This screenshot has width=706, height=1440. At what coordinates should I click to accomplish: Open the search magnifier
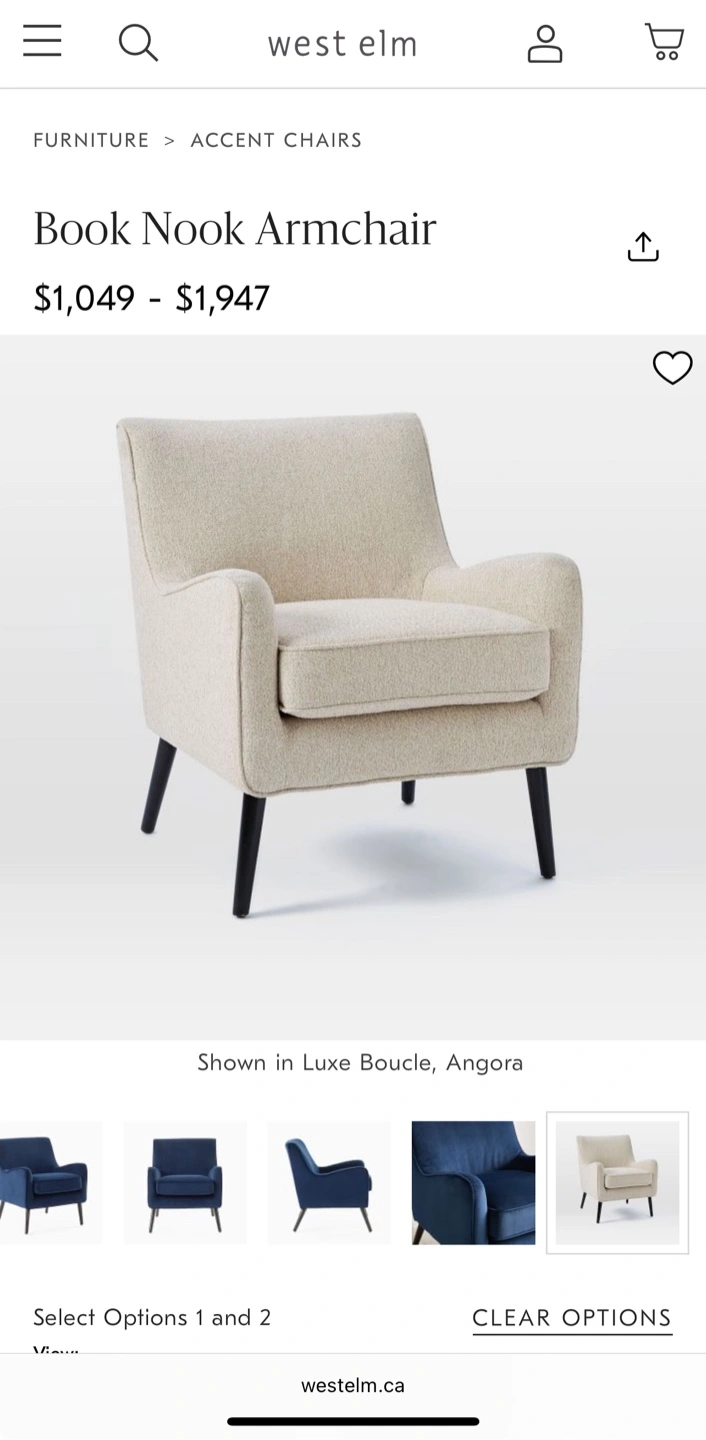click(x=138, y=43)
